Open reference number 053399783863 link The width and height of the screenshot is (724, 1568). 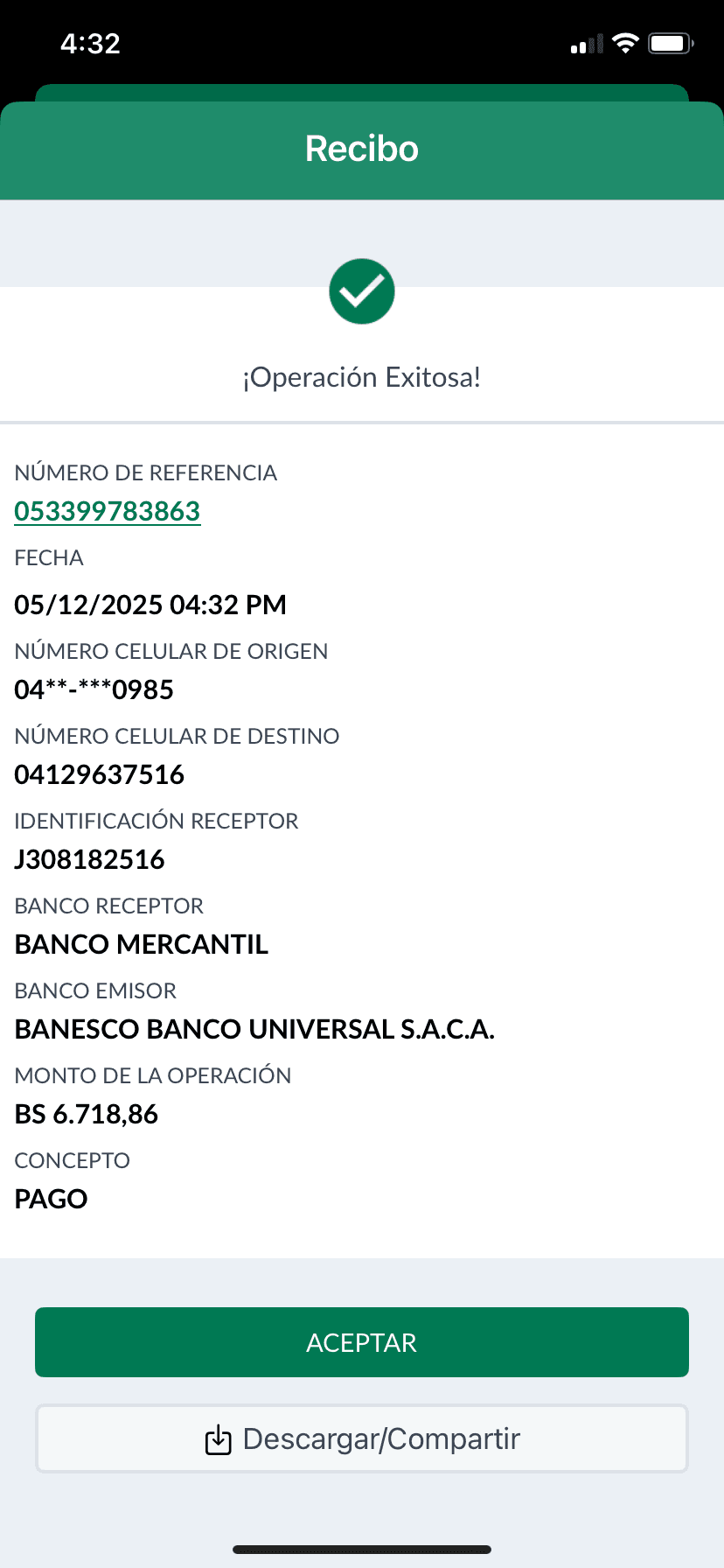pyautogui.click(x=108, y=511)
